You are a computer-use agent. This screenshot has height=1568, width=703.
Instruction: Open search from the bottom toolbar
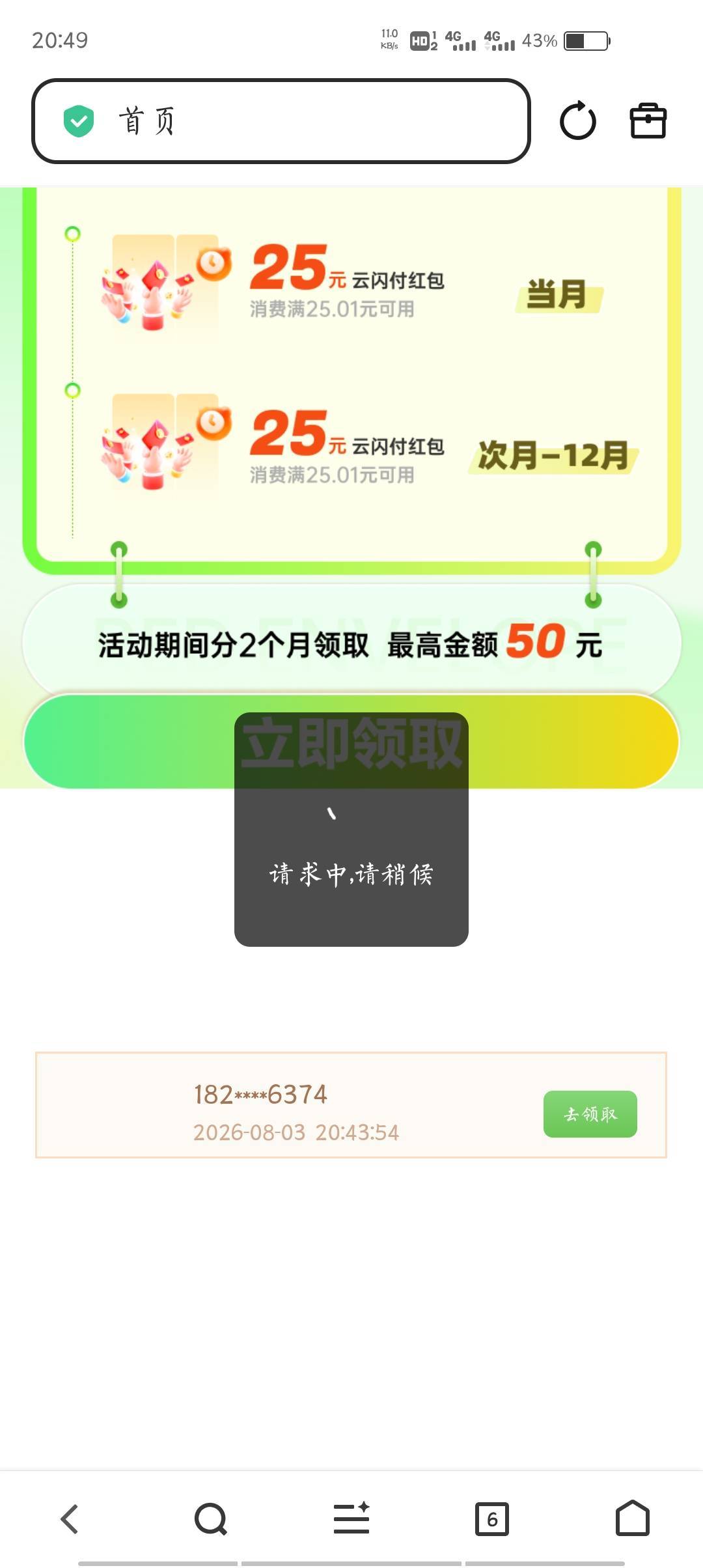[x=211, y=1519]
